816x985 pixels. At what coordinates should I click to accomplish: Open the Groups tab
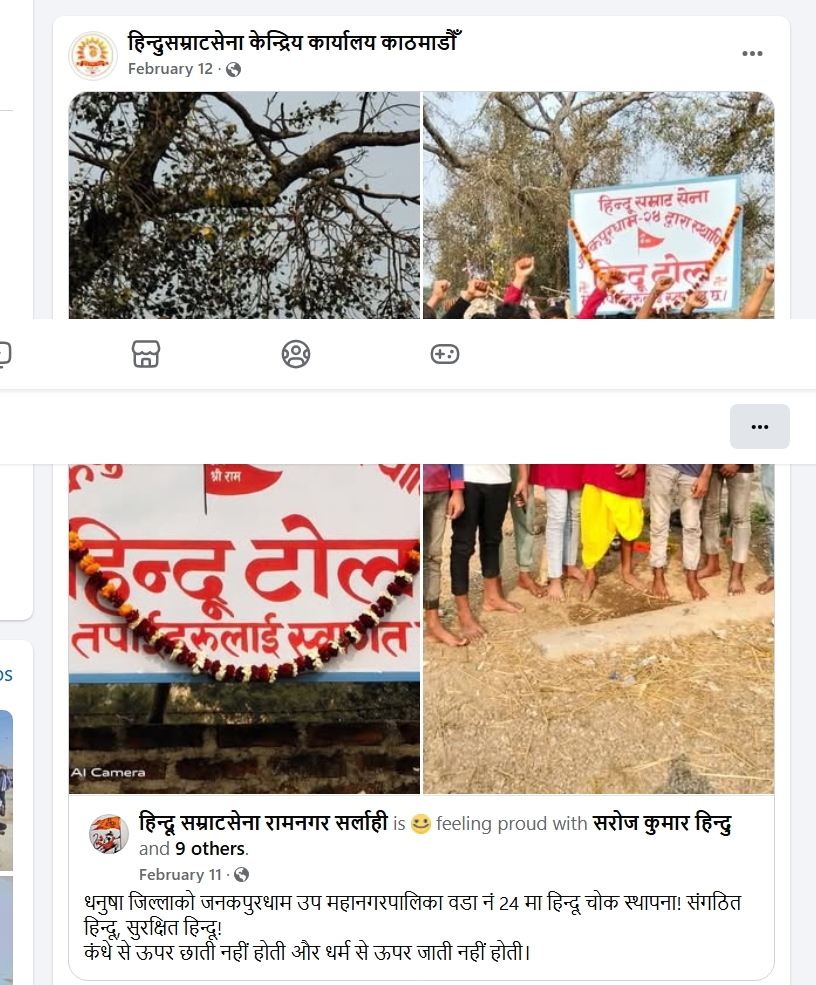(296, 354)
